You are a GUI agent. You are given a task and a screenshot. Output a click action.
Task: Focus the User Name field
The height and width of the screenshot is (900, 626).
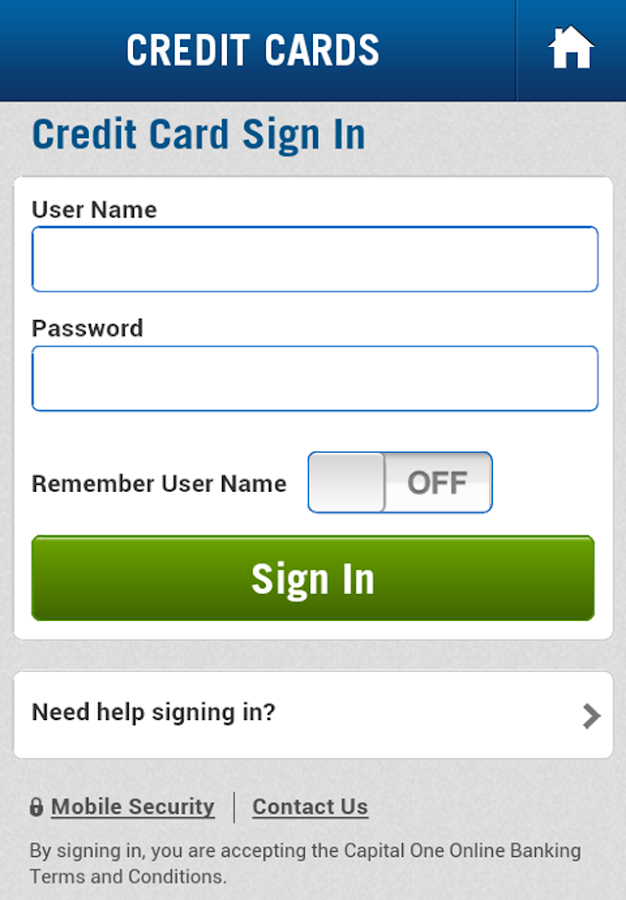coord(314,259)
